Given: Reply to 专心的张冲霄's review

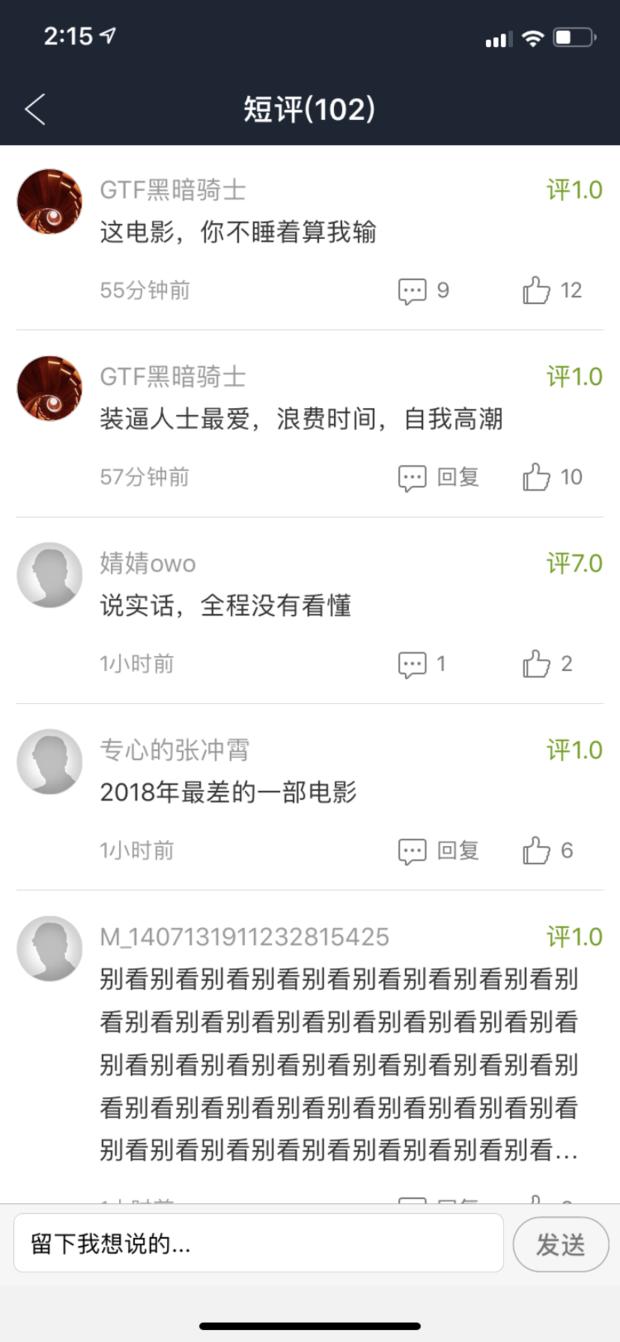Looking at the screenshot, I should pos(439,851).
